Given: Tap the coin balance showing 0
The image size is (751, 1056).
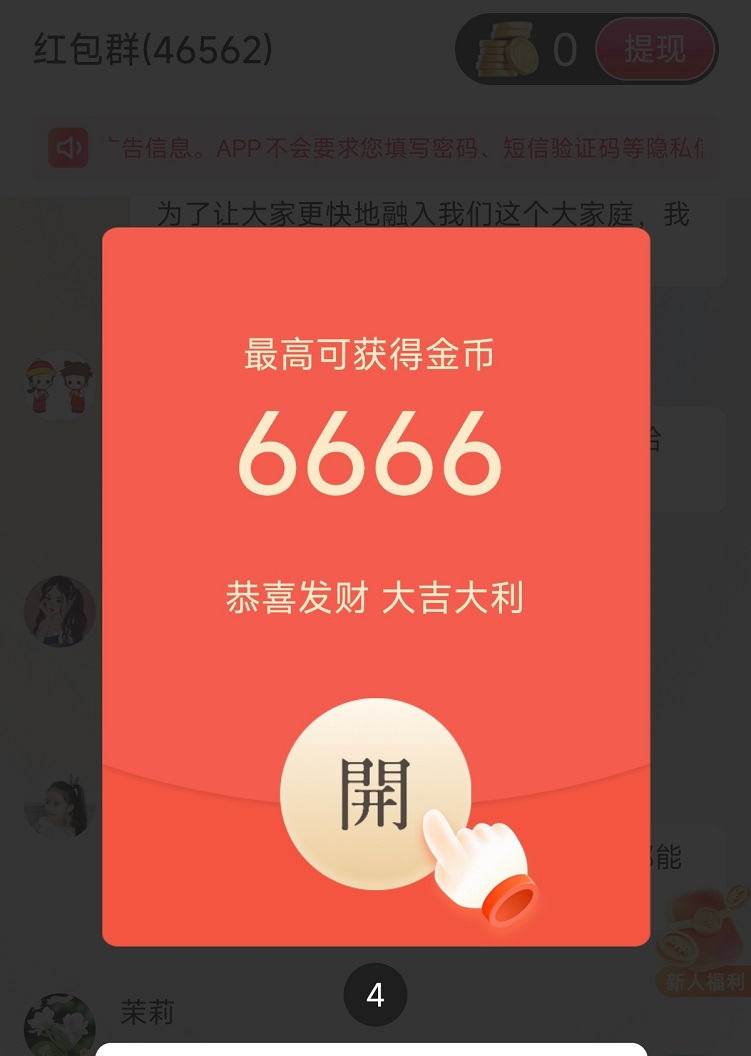Looking at the screenshot, I should click(x=568, y=48).
